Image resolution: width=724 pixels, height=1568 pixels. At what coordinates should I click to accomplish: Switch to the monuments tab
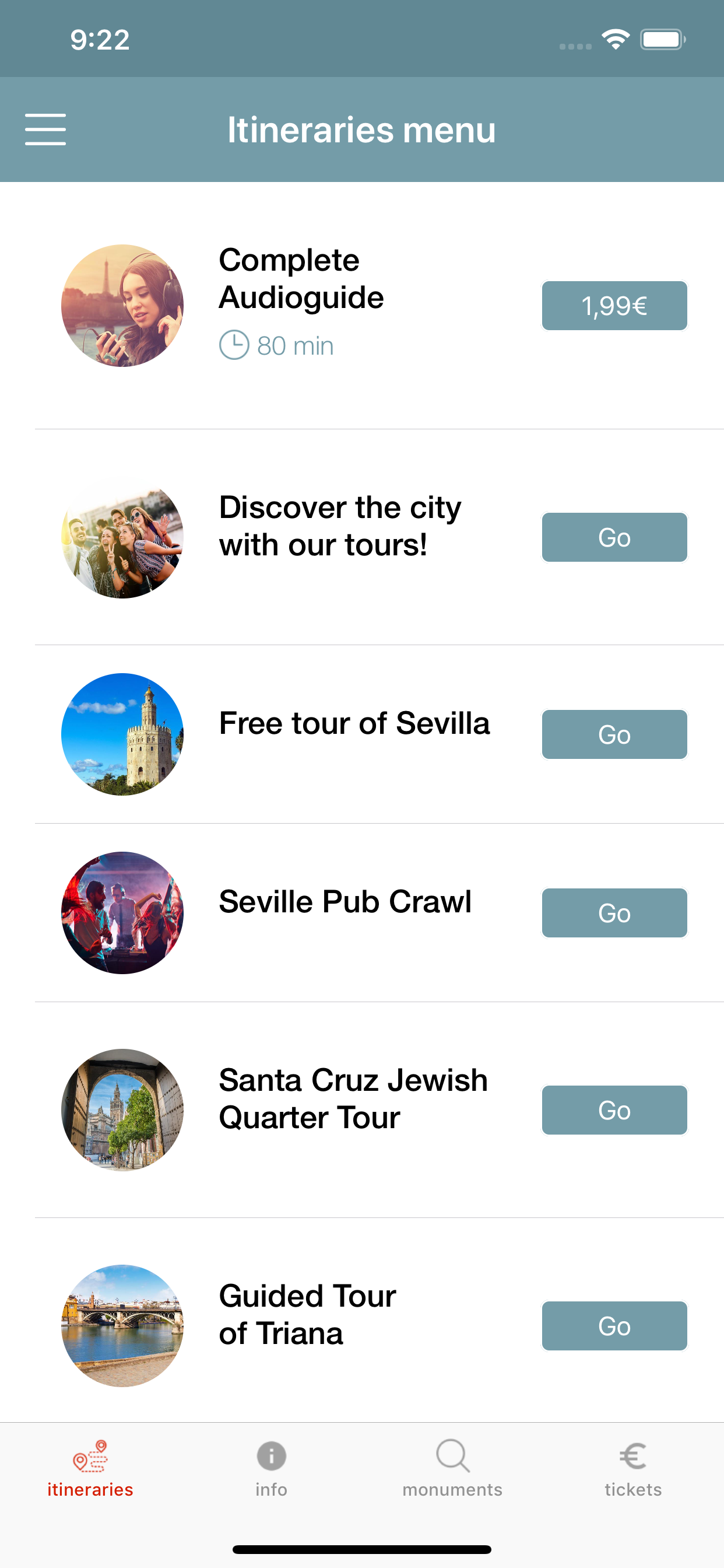tap(452, 1468)
